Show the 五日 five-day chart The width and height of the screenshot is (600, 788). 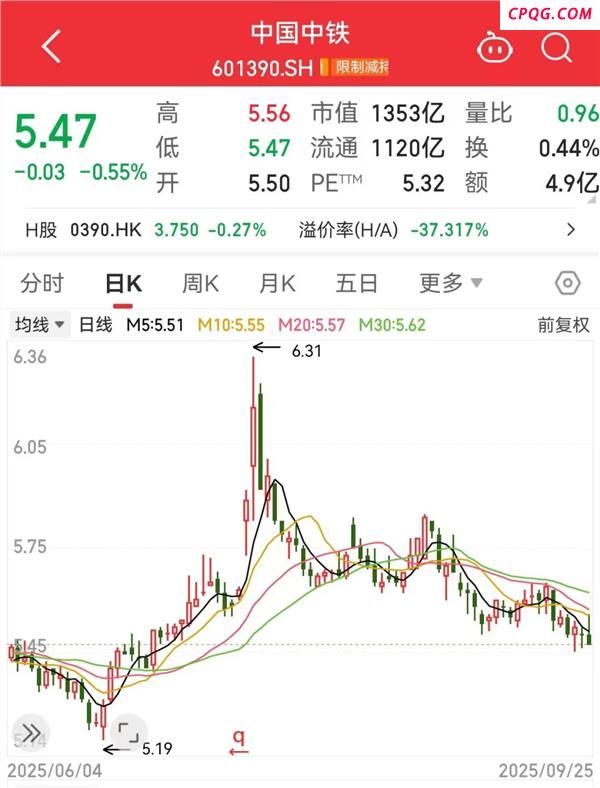(356, 283)
